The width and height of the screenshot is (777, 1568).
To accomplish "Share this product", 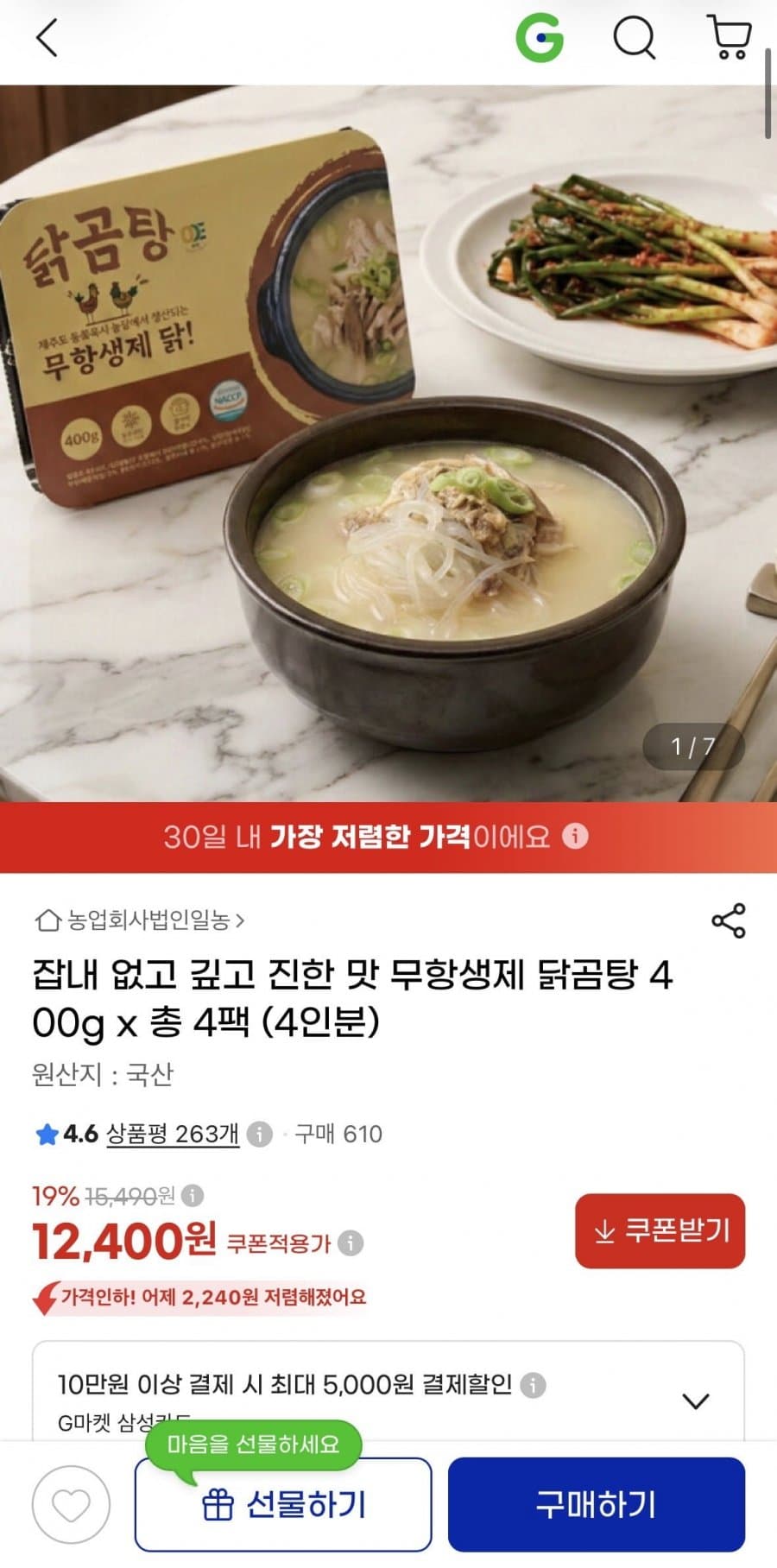I will pyautogui.click(x=729, y=920).
